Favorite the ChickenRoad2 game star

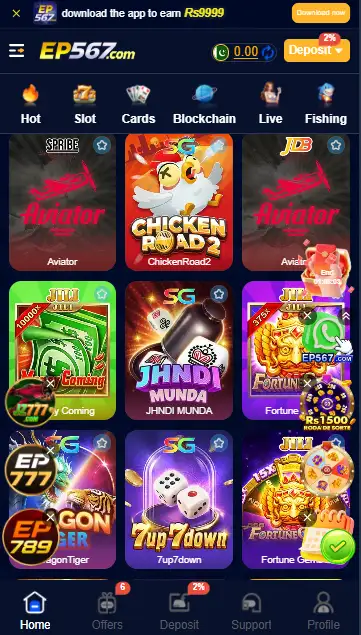click(219, 145)
